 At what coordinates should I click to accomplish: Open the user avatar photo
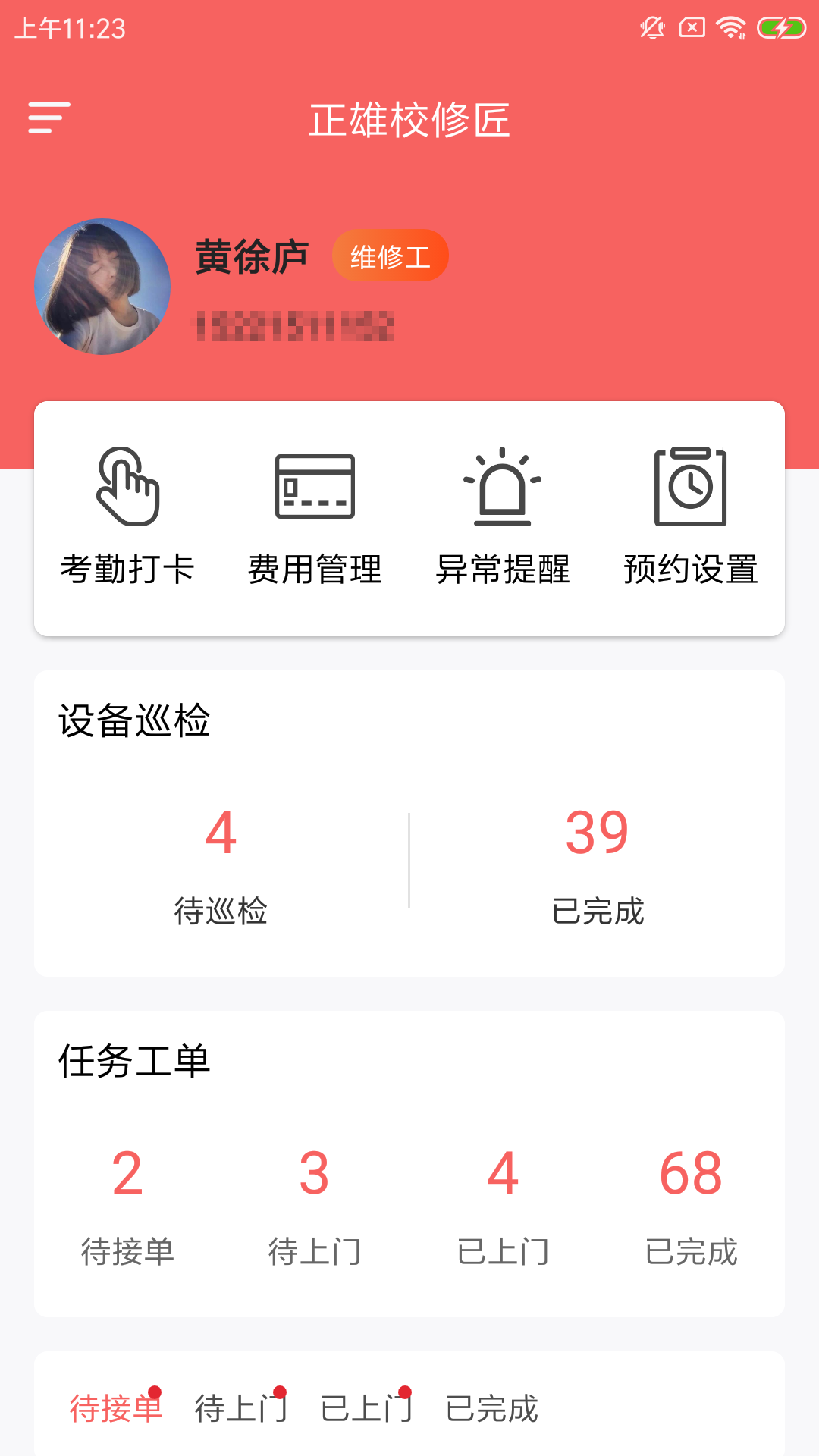[x=102, y=287]
